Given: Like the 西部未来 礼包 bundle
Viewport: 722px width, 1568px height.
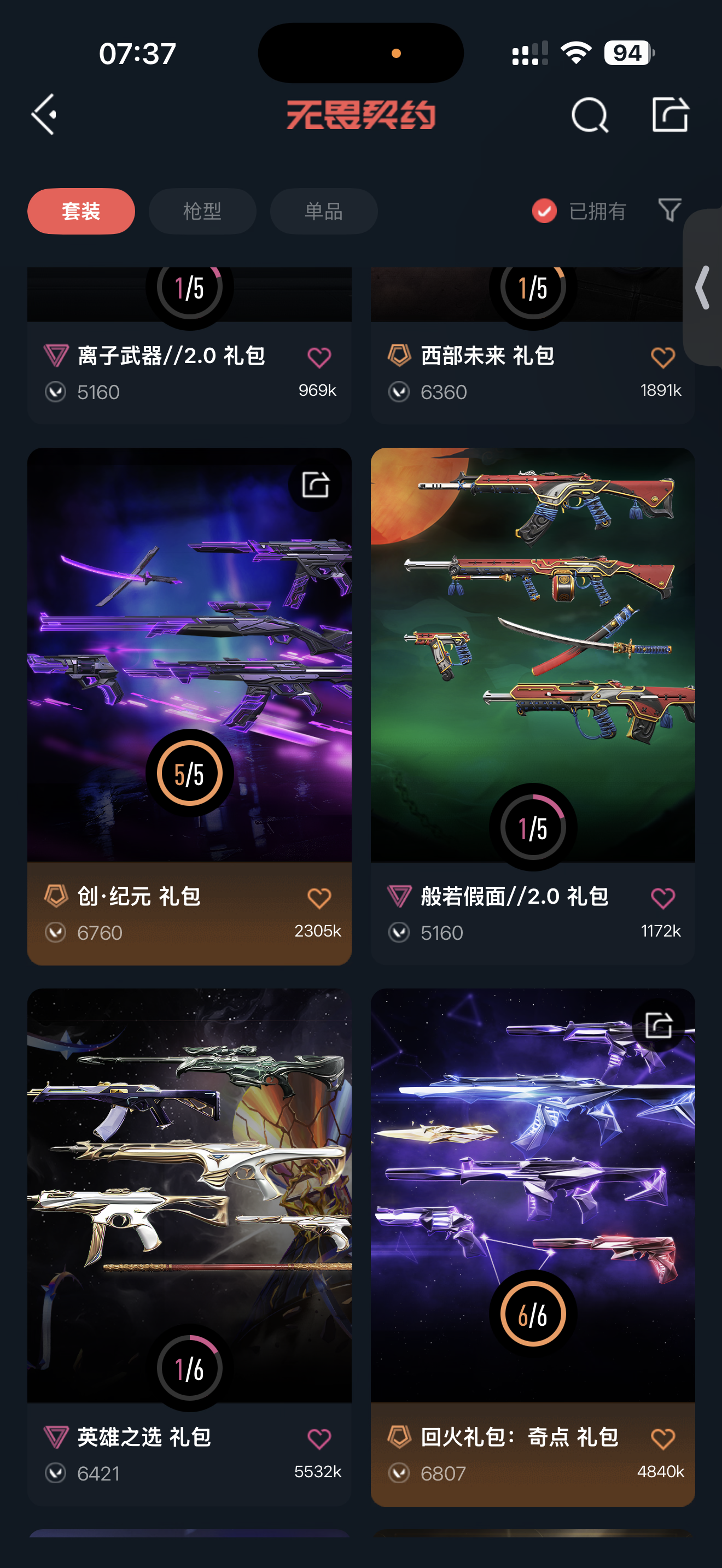Looking at the screenshot, I should pos(663,358).
